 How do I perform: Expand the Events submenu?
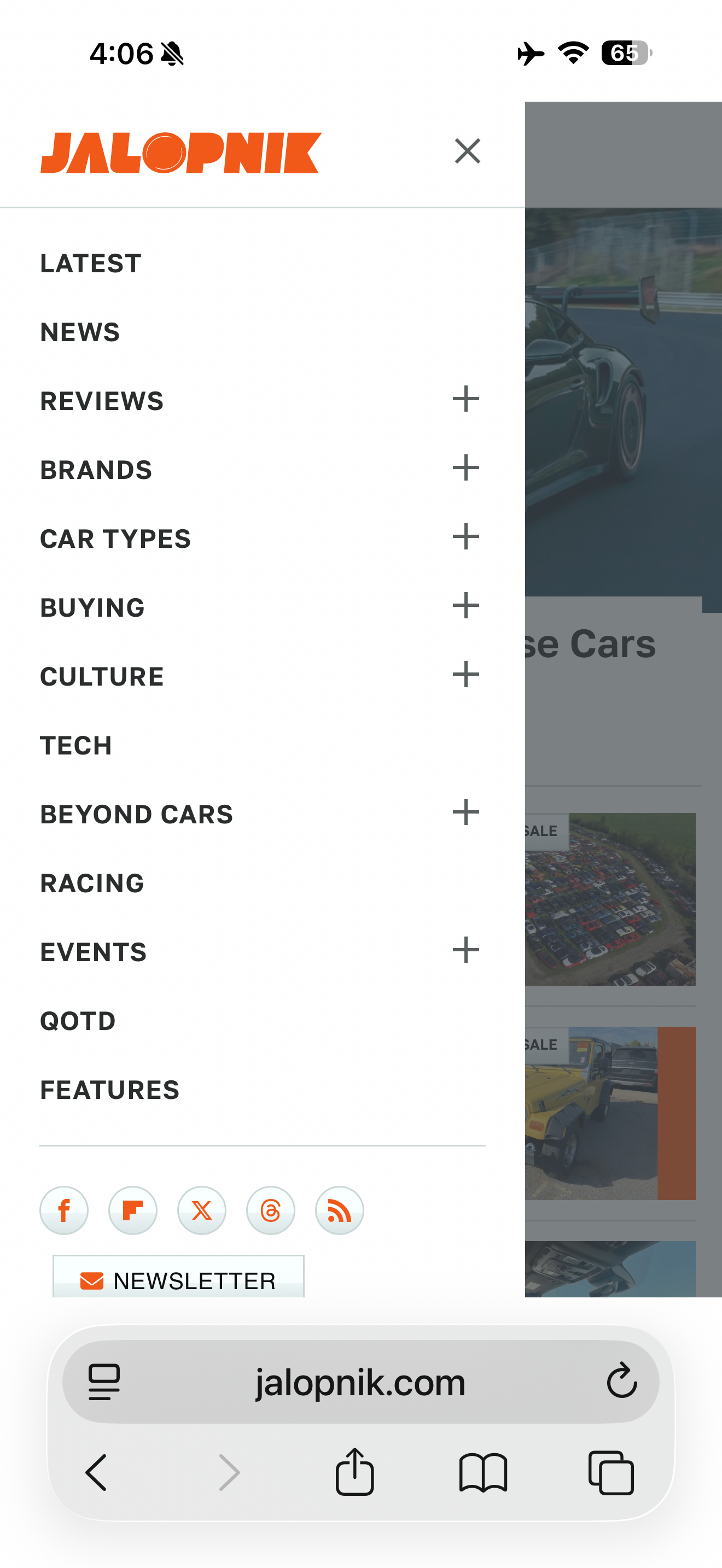pos(465,950)
